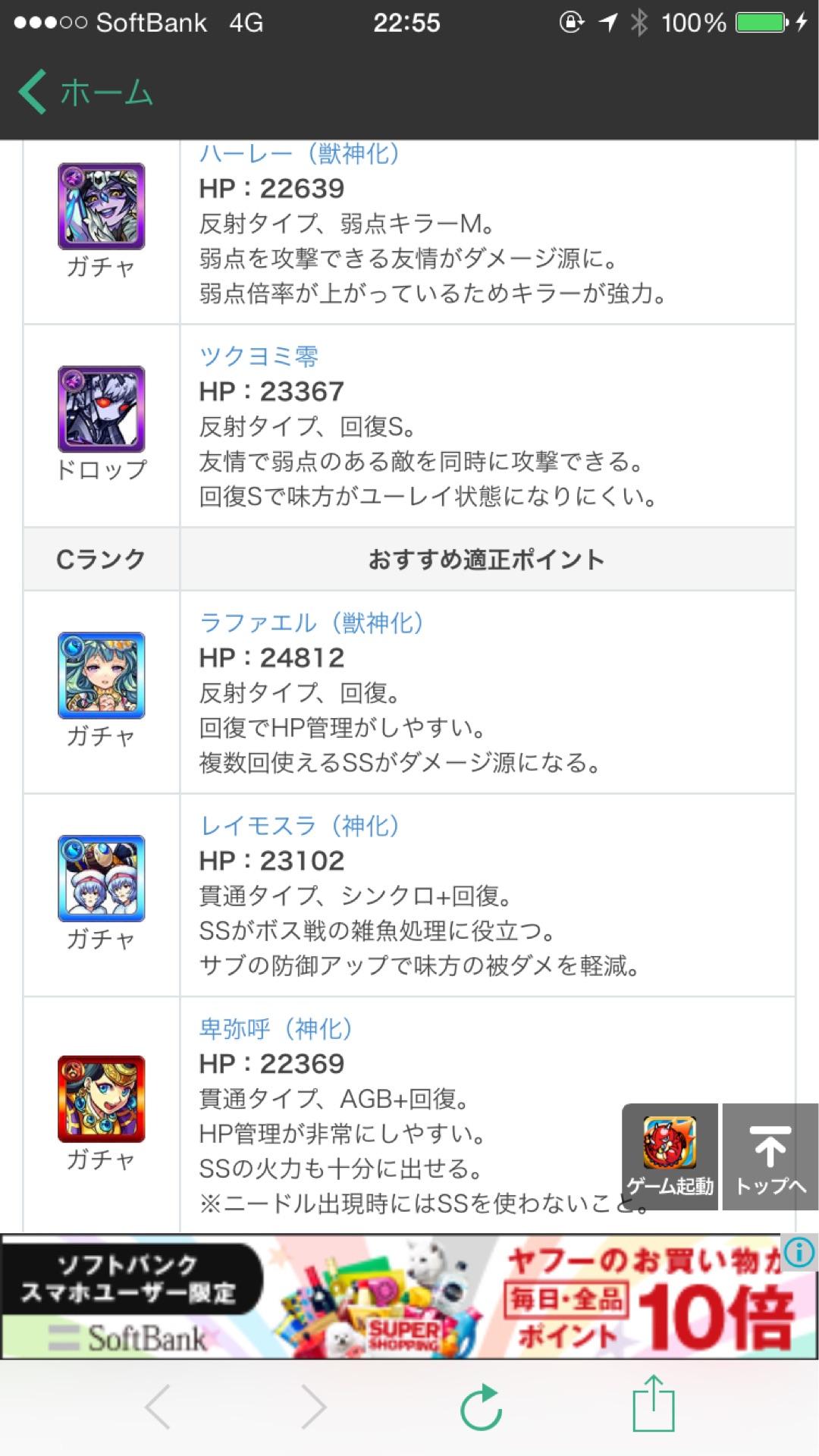The width and height of the screenshot is (819, 1456).
Task: Open the レイモスラ（神化） link
Action: (x=299, y=825)
